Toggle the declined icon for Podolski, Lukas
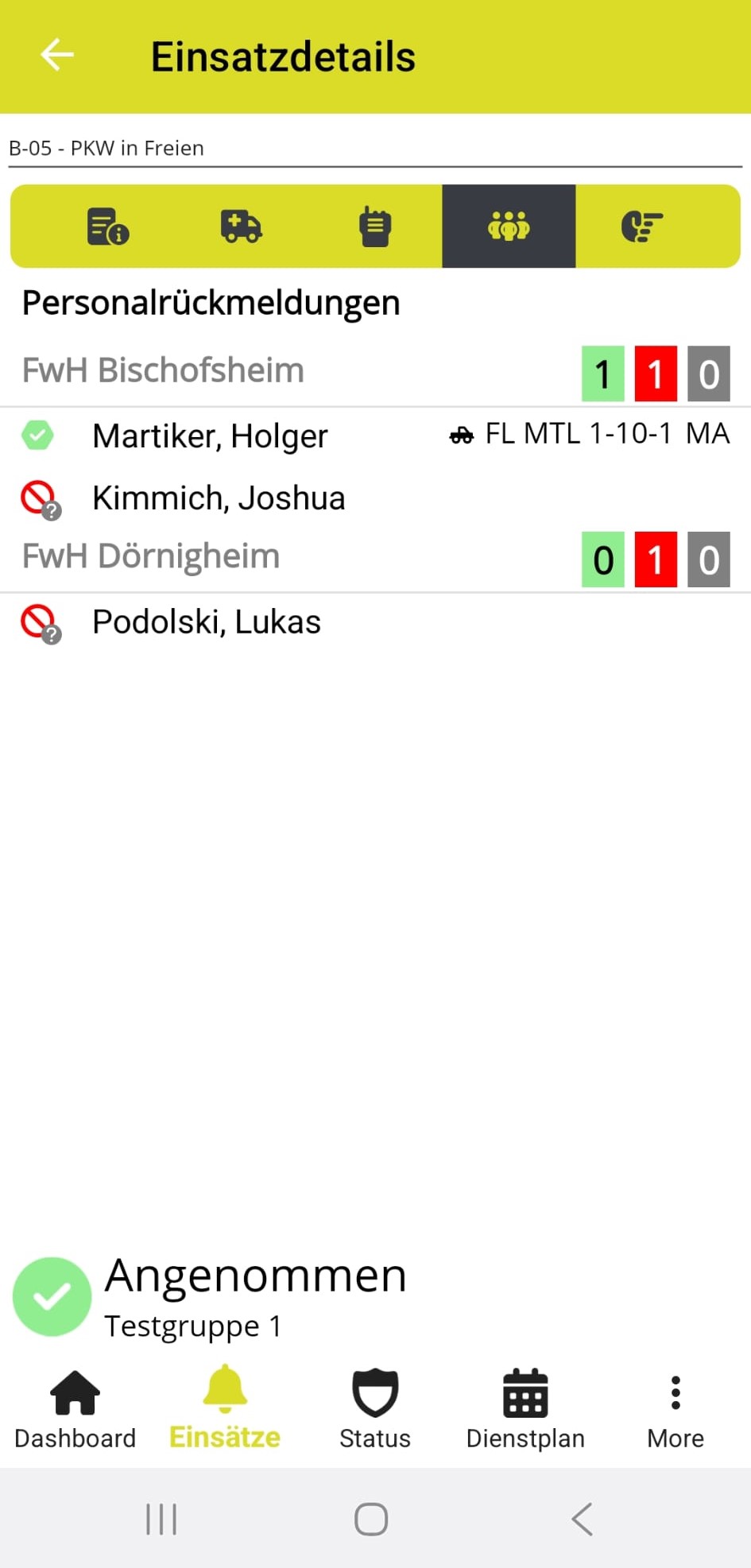The height and width of the screenshot is (1568, 751). (x=39, y=621)
